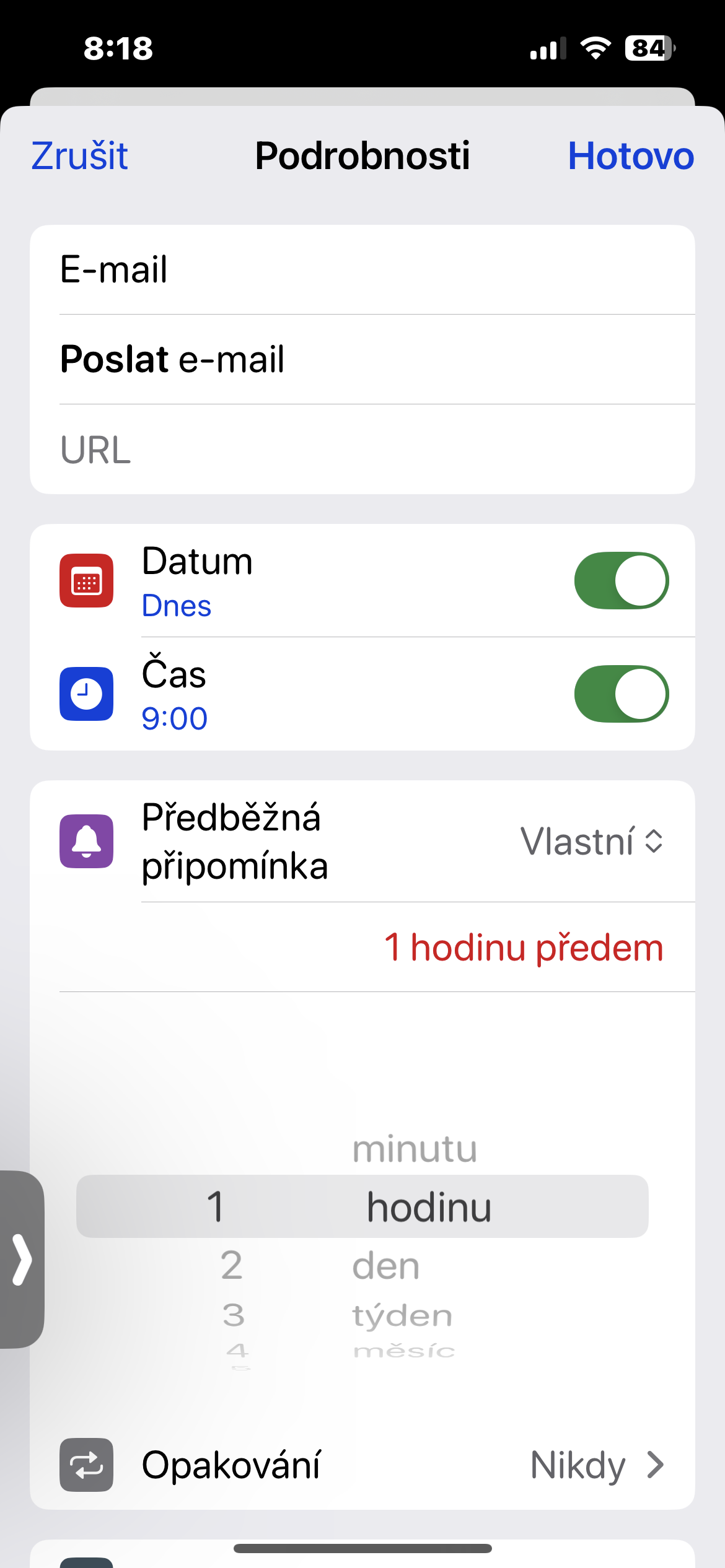The width and height of the screenshot is (725, 1568).
Task: Select 2 in the number picker
Action: click(x=231, y=1265)
